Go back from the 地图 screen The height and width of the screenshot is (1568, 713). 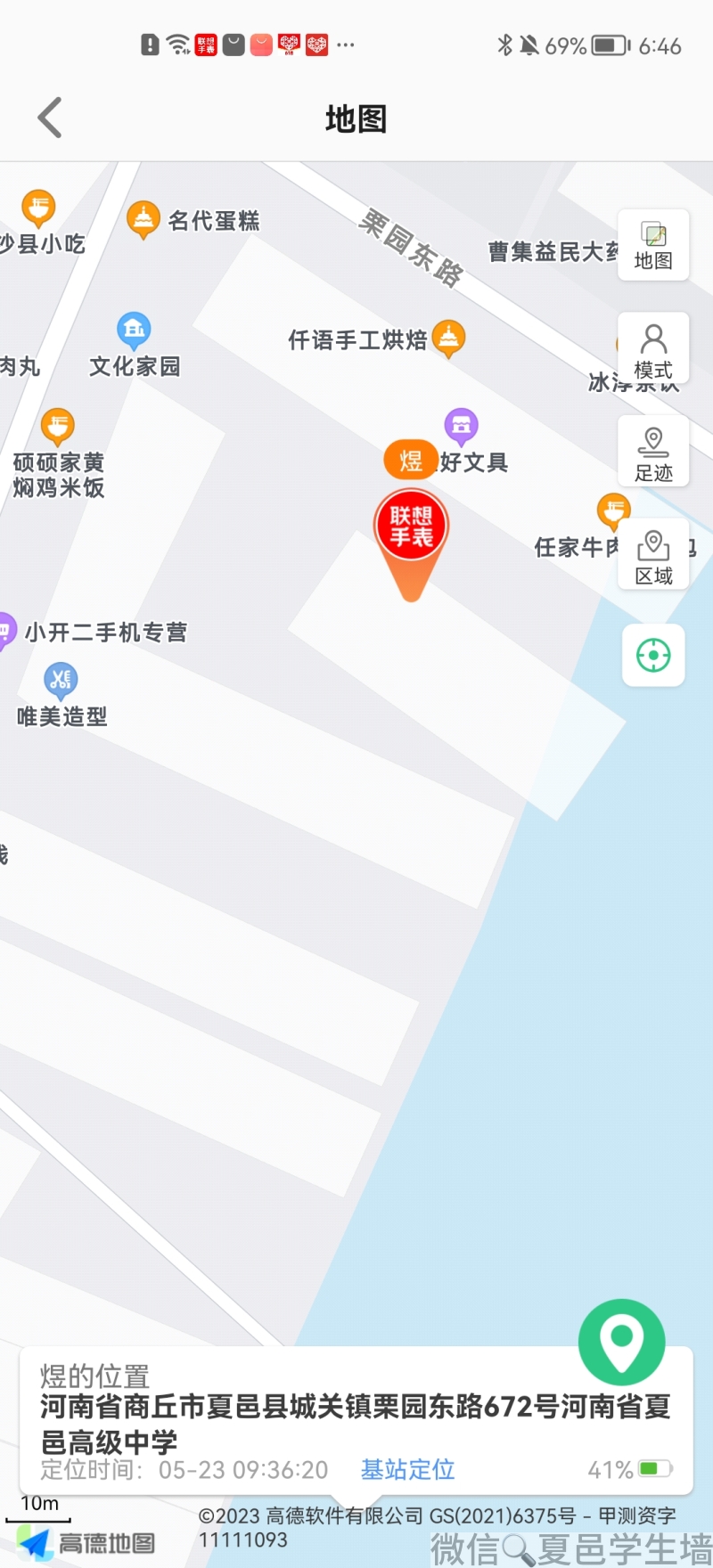(50, 118)
